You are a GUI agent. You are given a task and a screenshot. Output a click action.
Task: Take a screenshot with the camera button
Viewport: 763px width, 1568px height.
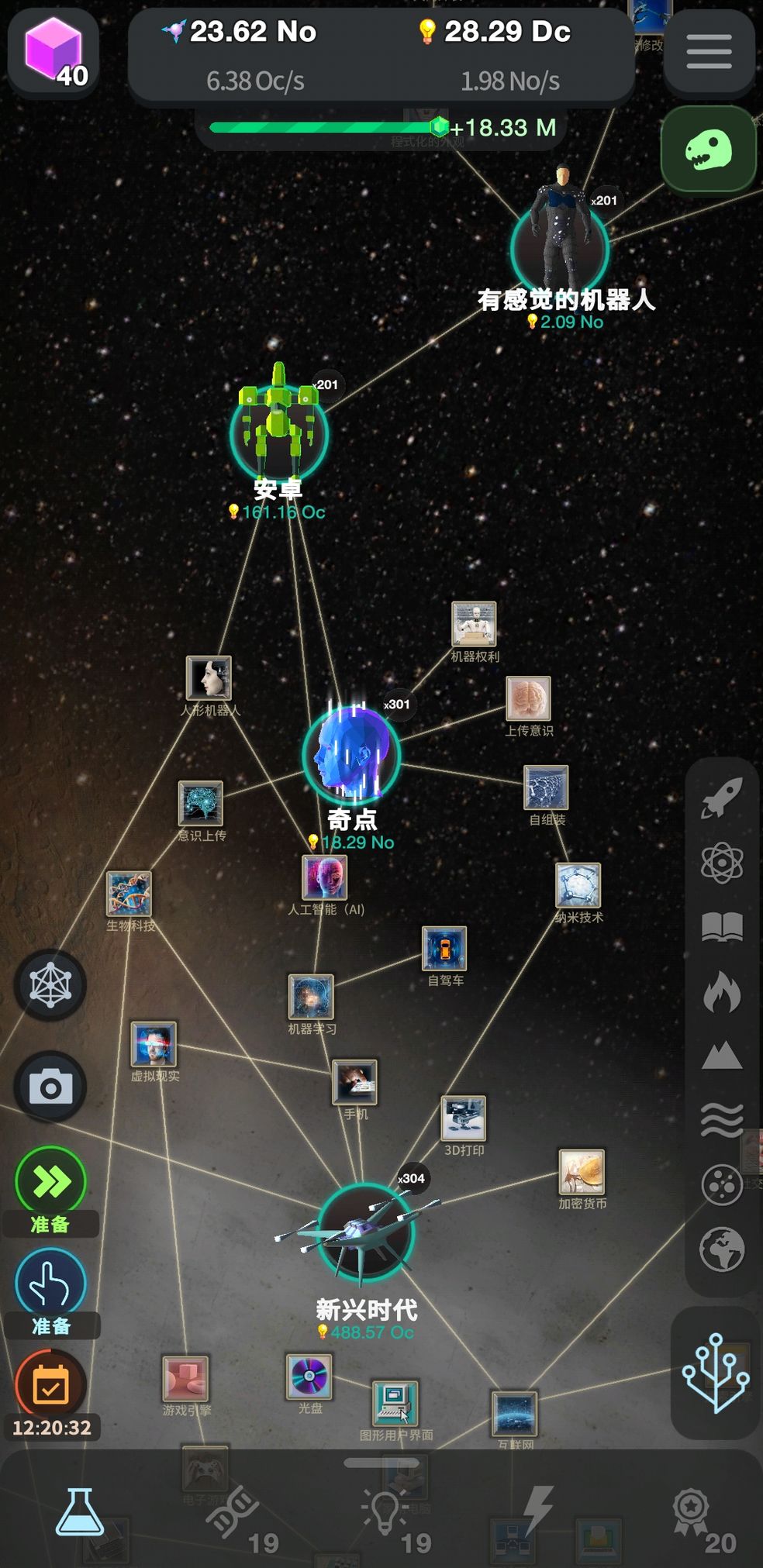[50, 1087]
